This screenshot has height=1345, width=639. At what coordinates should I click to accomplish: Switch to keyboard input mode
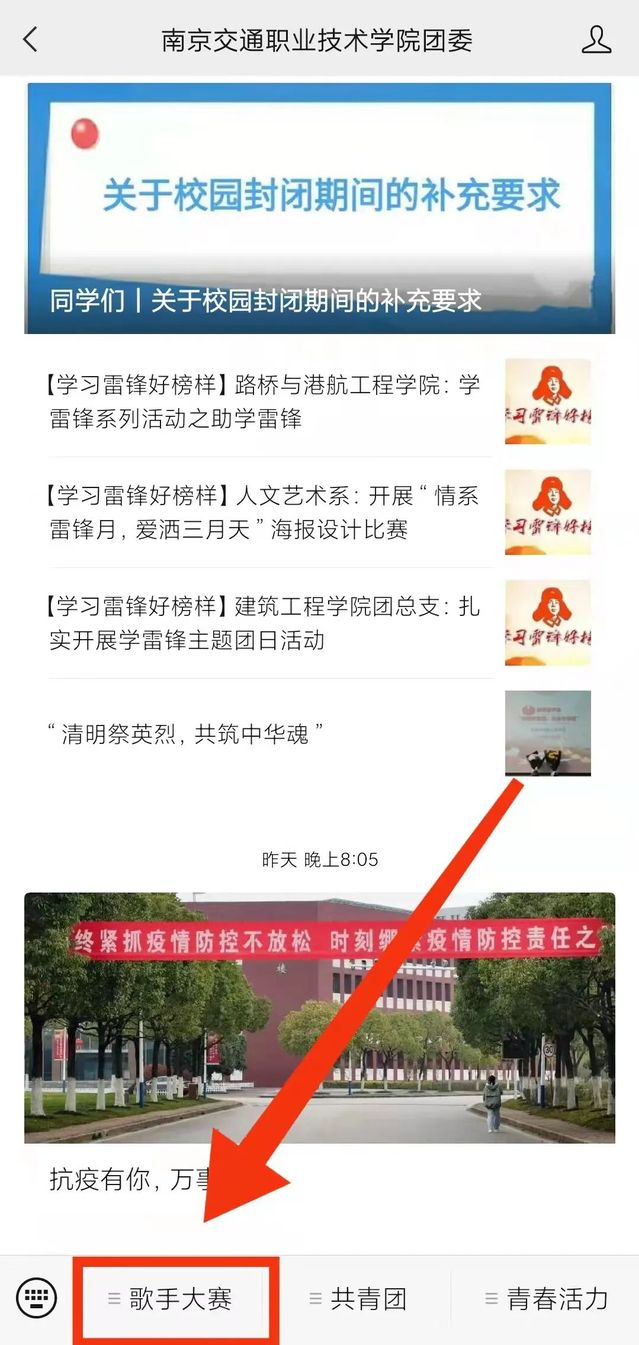pyautogui.click(x=36, y=1299)
